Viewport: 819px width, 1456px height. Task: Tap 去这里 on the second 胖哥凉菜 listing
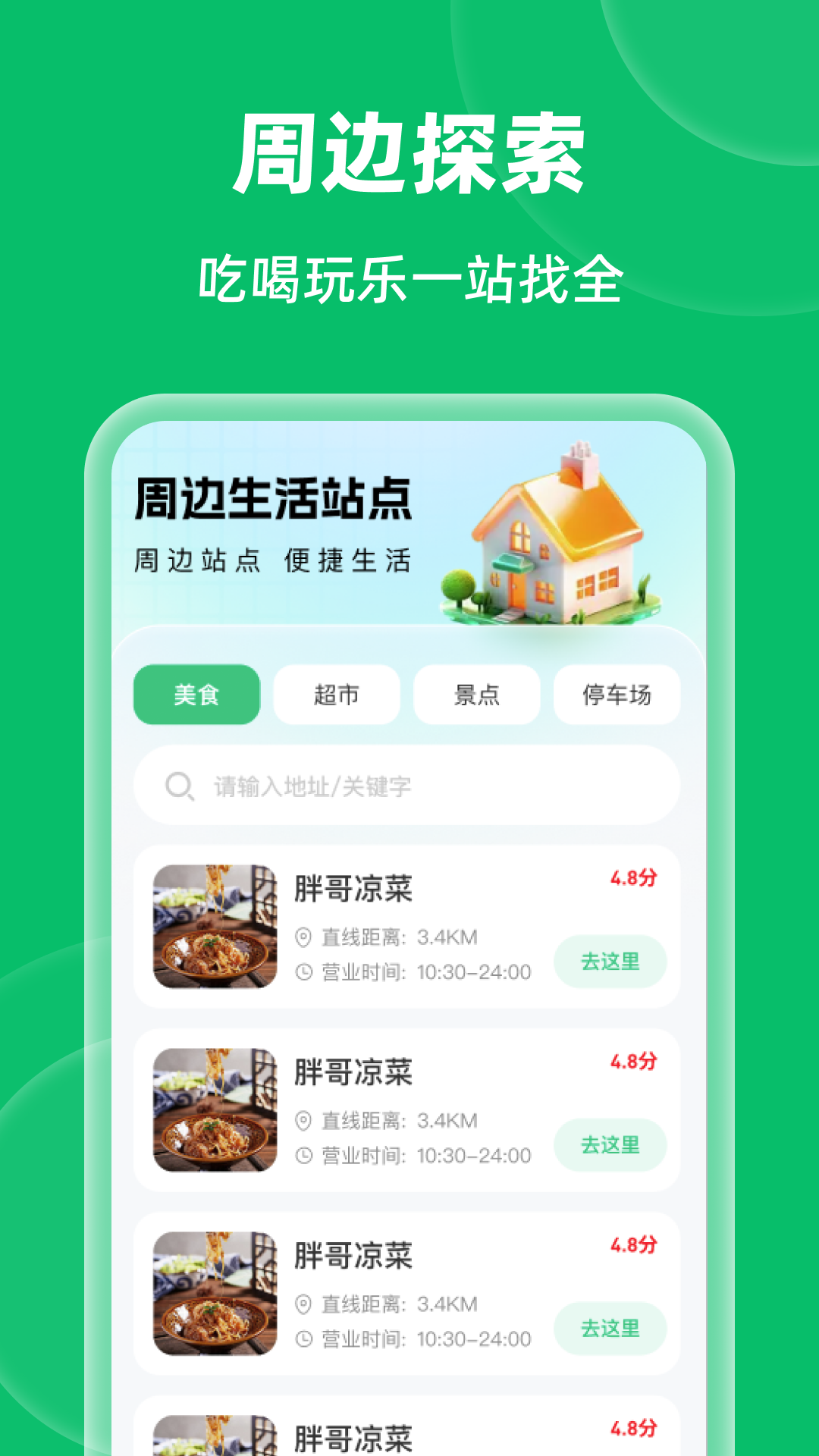click(610, 1145)
